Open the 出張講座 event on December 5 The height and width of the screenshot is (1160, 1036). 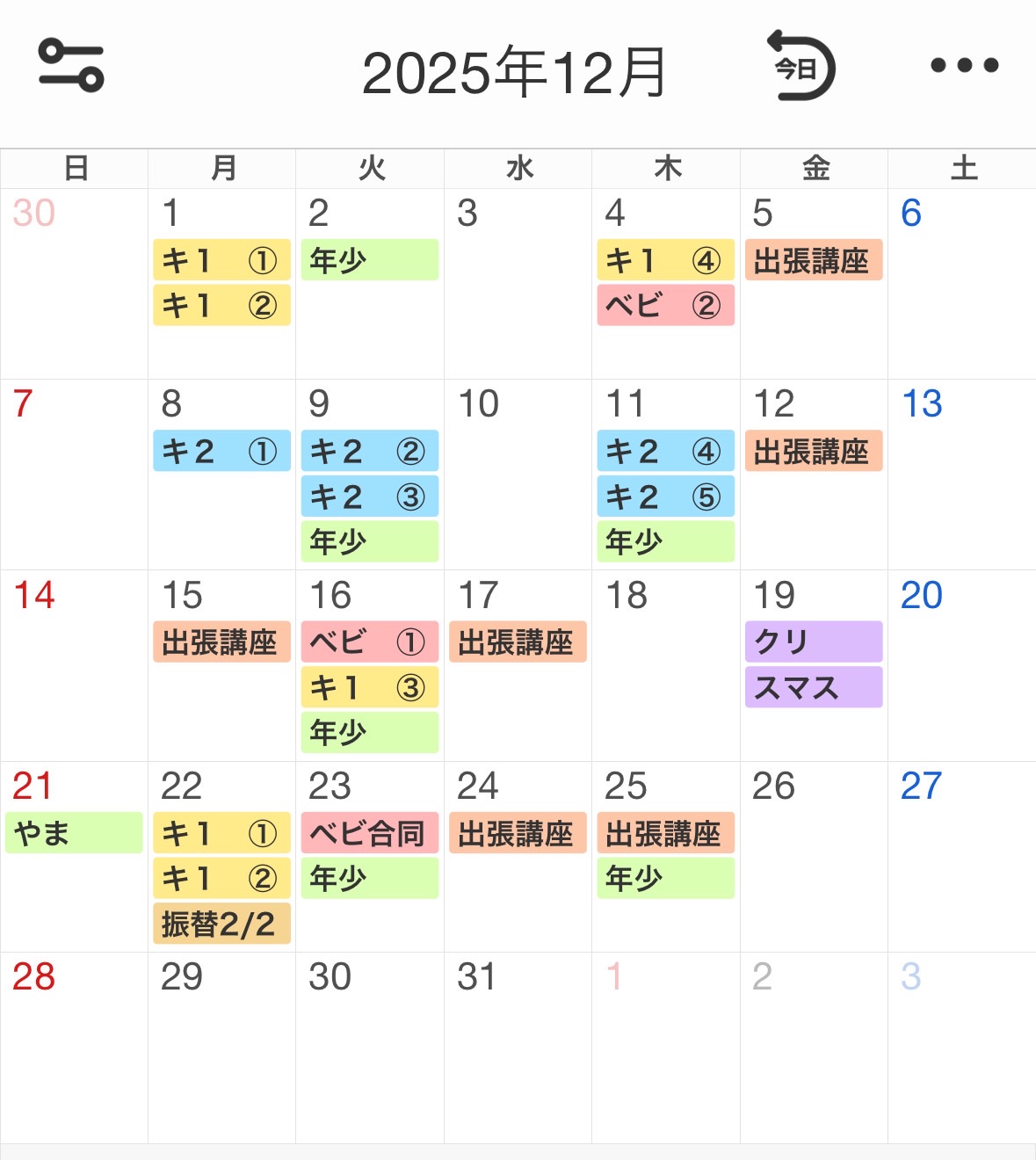(813, 260)
